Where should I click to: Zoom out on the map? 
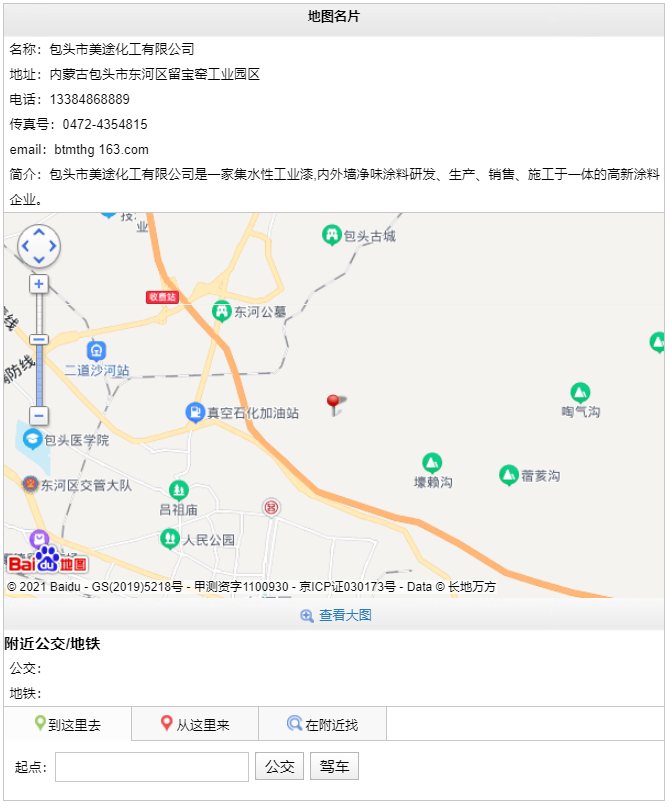39,415
